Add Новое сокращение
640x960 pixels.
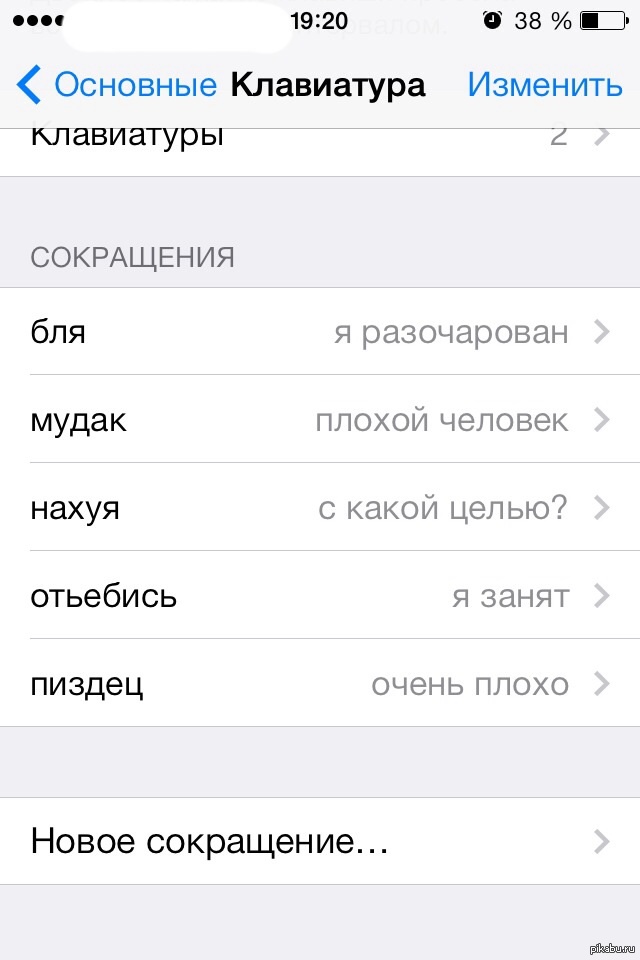[320, 841]
